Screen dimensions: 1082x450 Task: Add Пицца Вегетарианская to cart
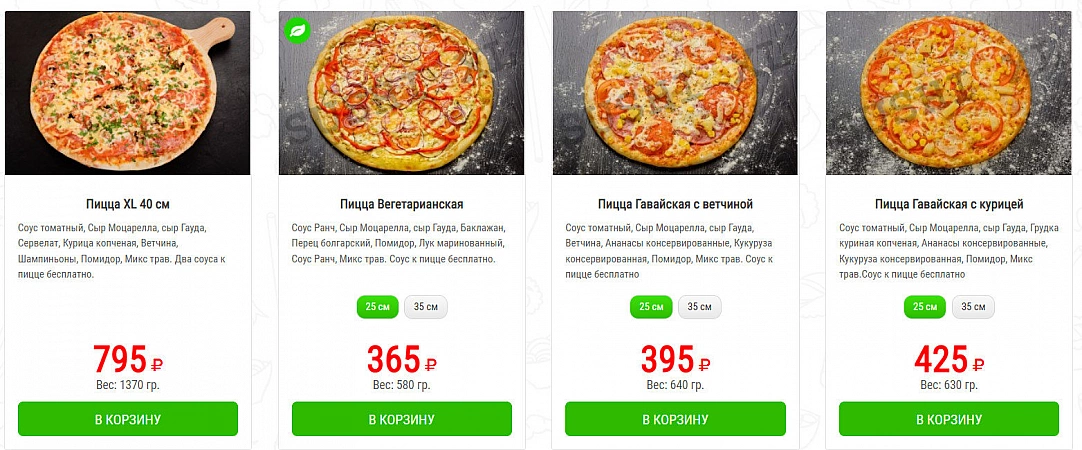[401, 419]
